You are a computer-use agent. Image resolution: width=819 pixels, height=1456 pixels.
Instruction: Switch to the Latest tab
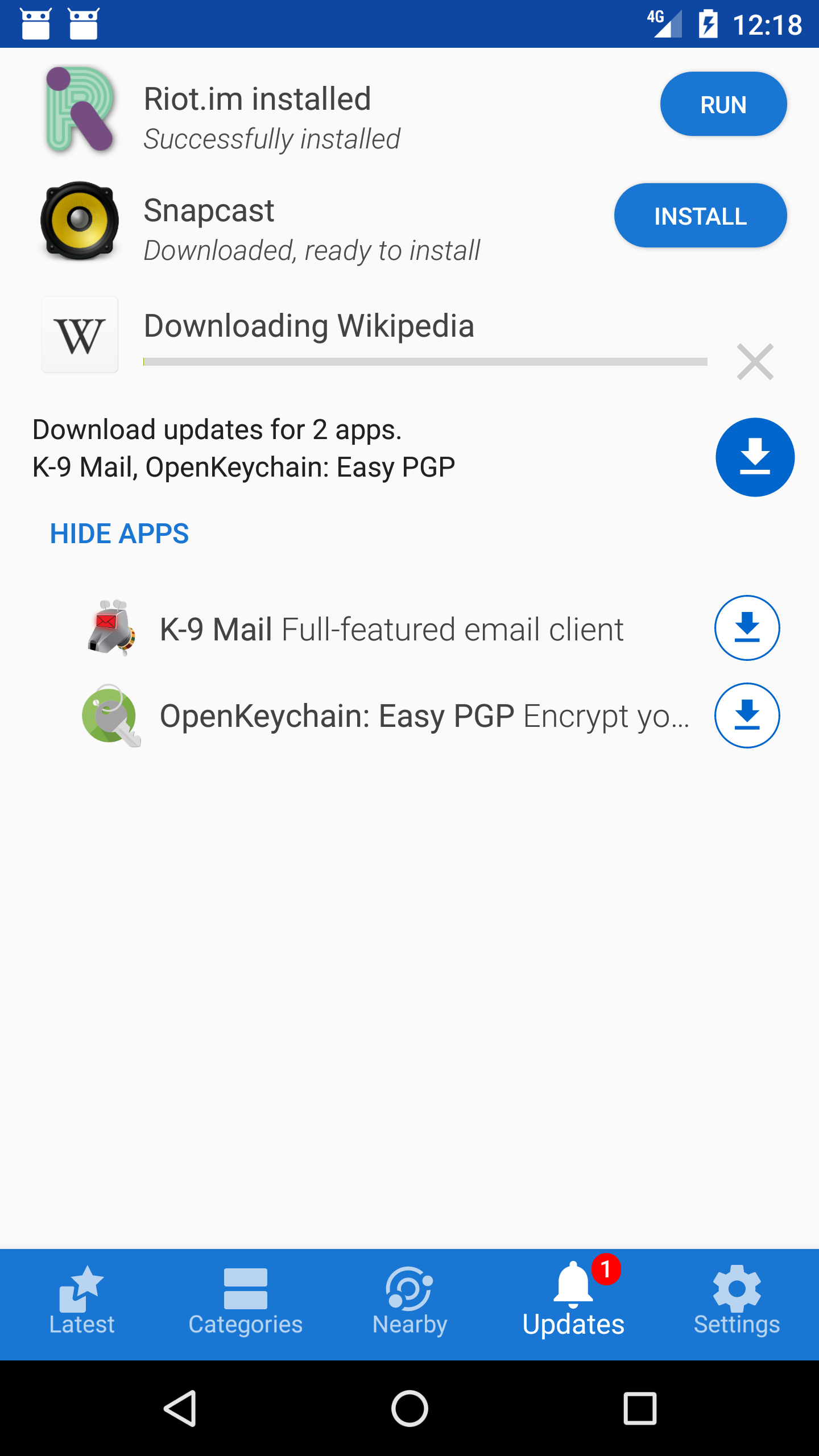click(x=82, y=1302)
